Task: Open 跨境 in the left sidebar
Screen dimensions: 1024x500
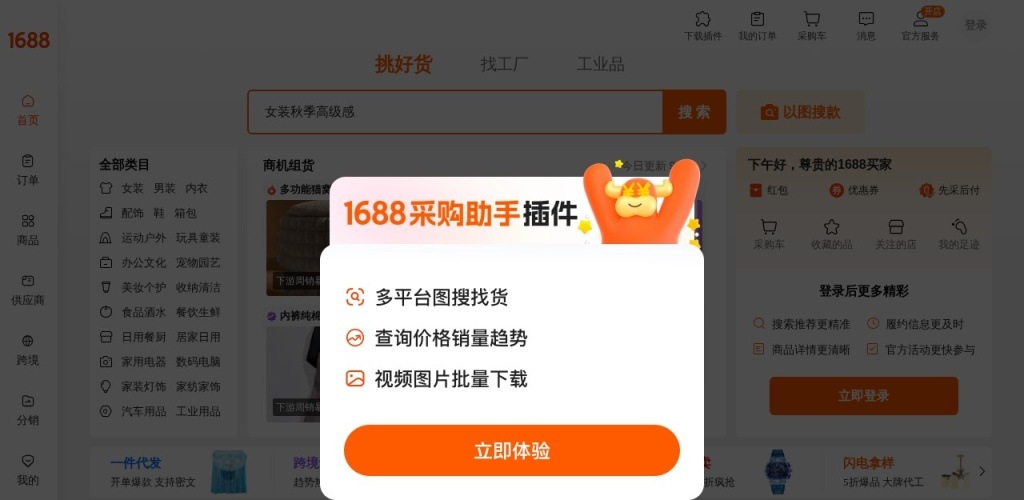Action: [x=28, y=349]
